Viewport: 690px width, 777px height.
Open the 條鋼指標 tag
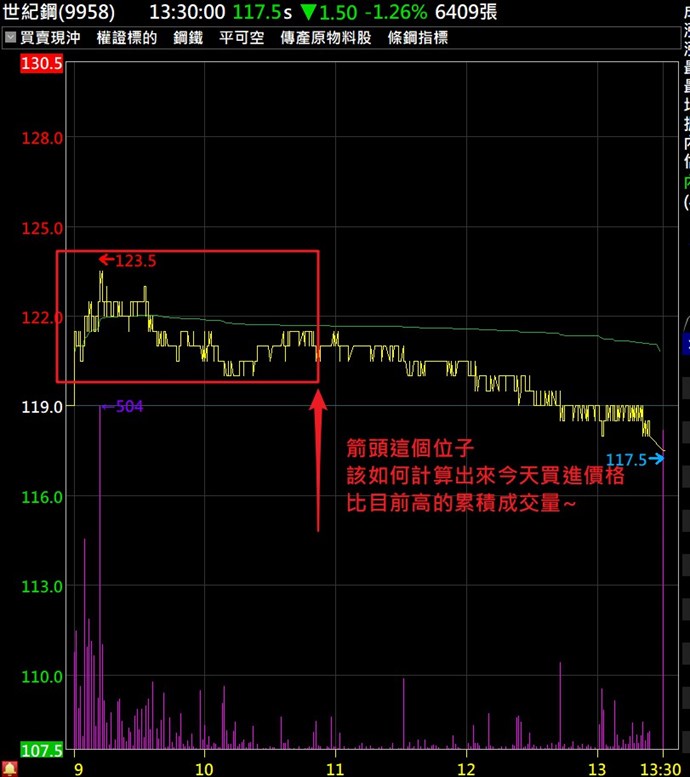click(418, 38)
